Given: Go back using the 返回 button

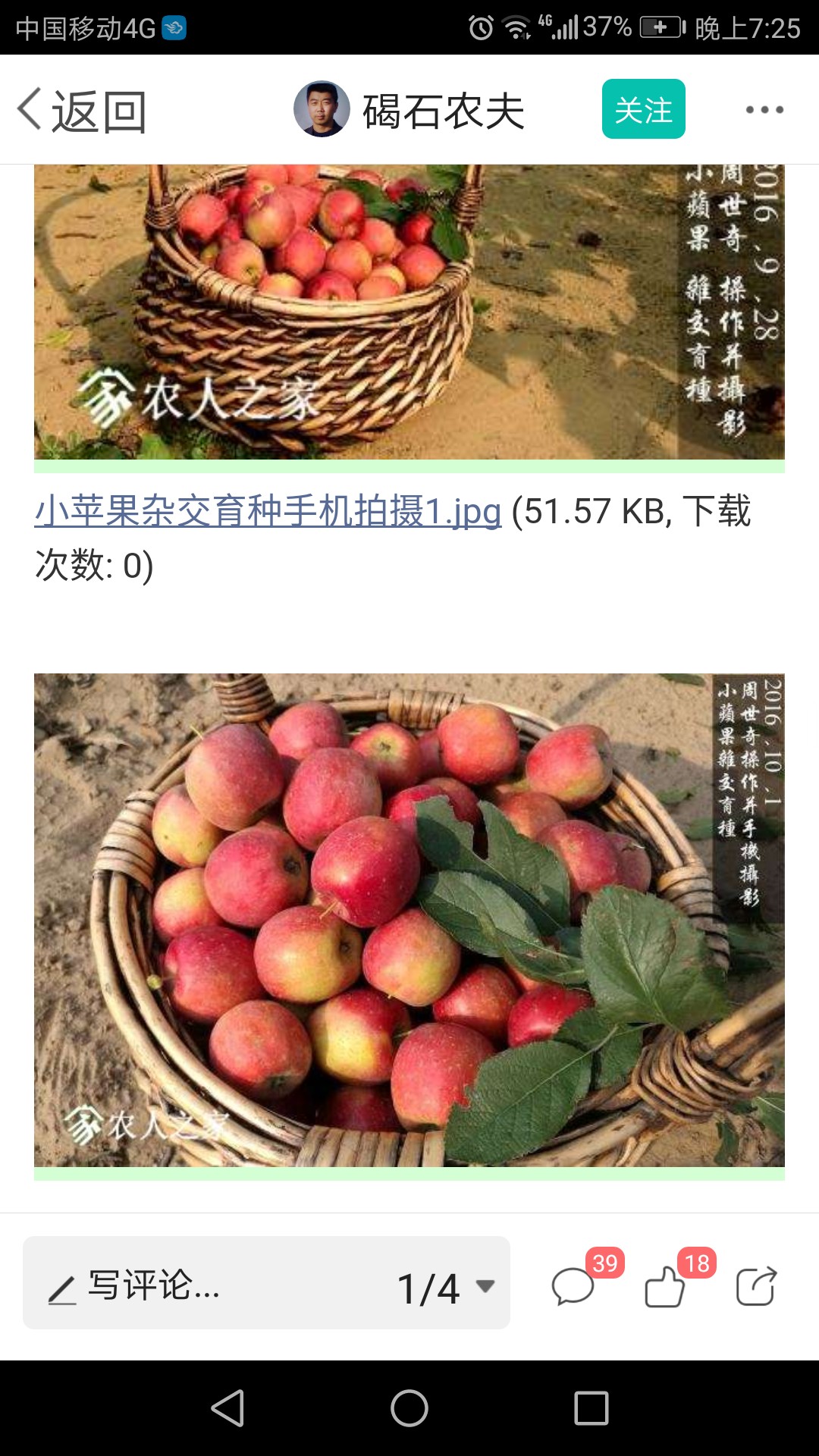Looking at the screenshot, I should (x=82, y=111).
